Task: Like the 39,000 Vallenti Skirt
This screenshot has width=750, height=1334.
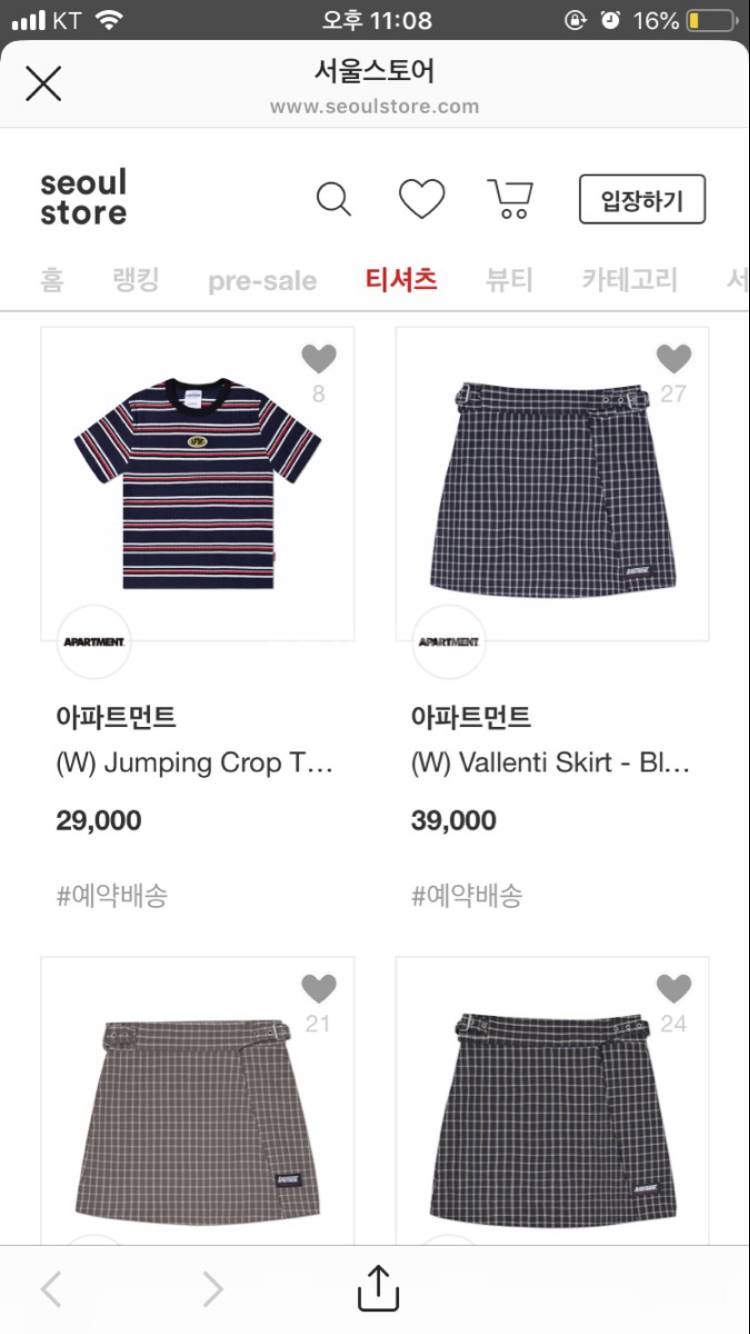Action: point(674,358)
